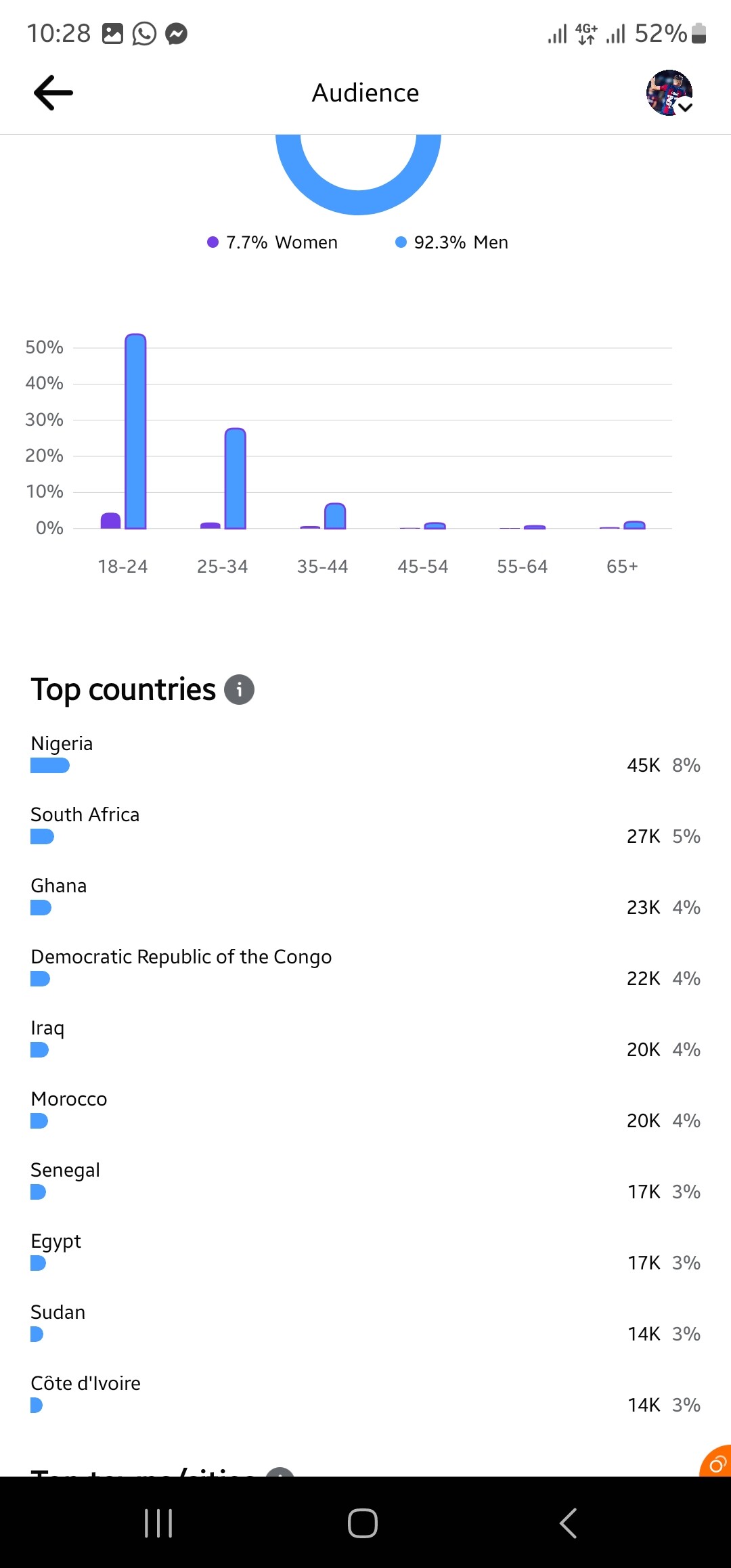Tap the orange floating button at the edge

tap(716, 1461)
